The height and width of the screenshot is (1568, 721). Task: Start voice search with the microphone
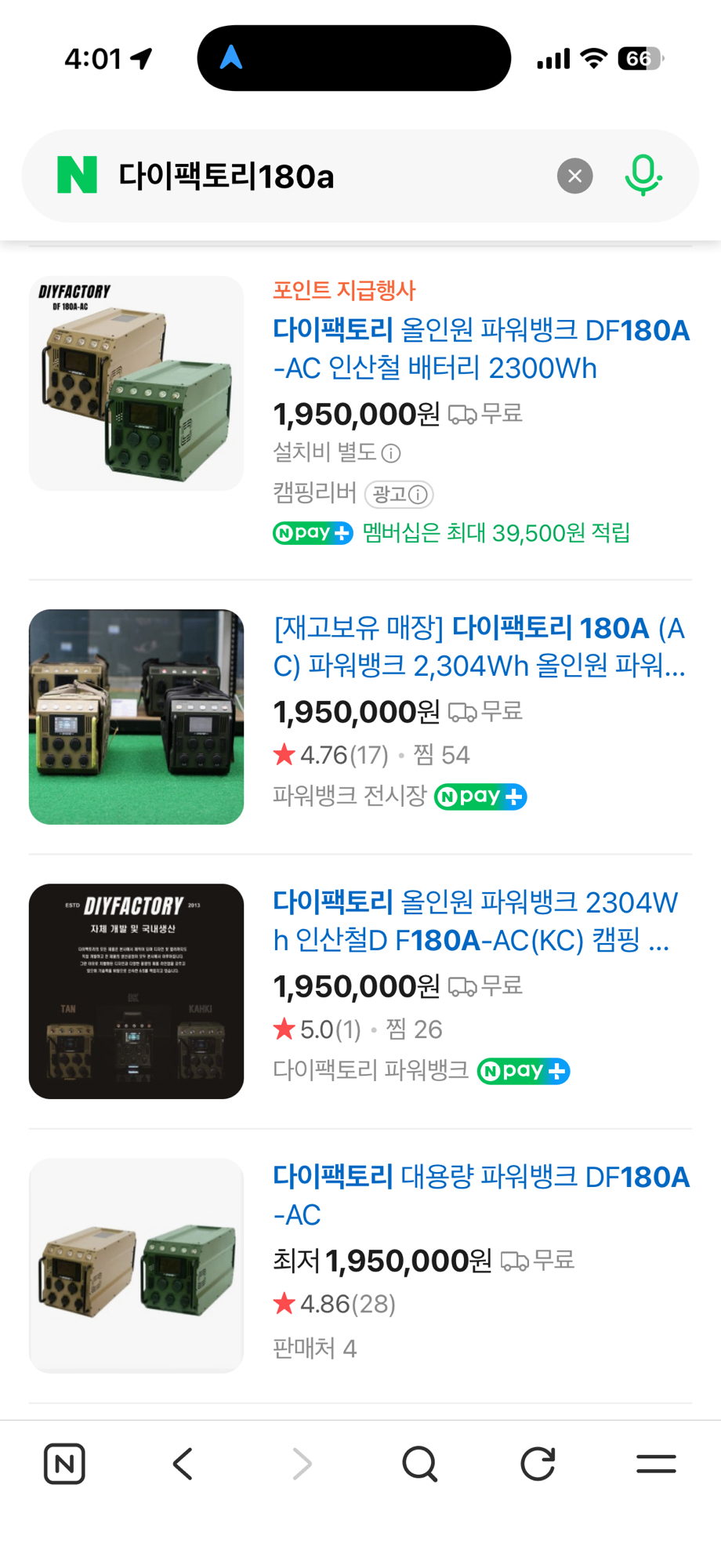click(643, 176)
